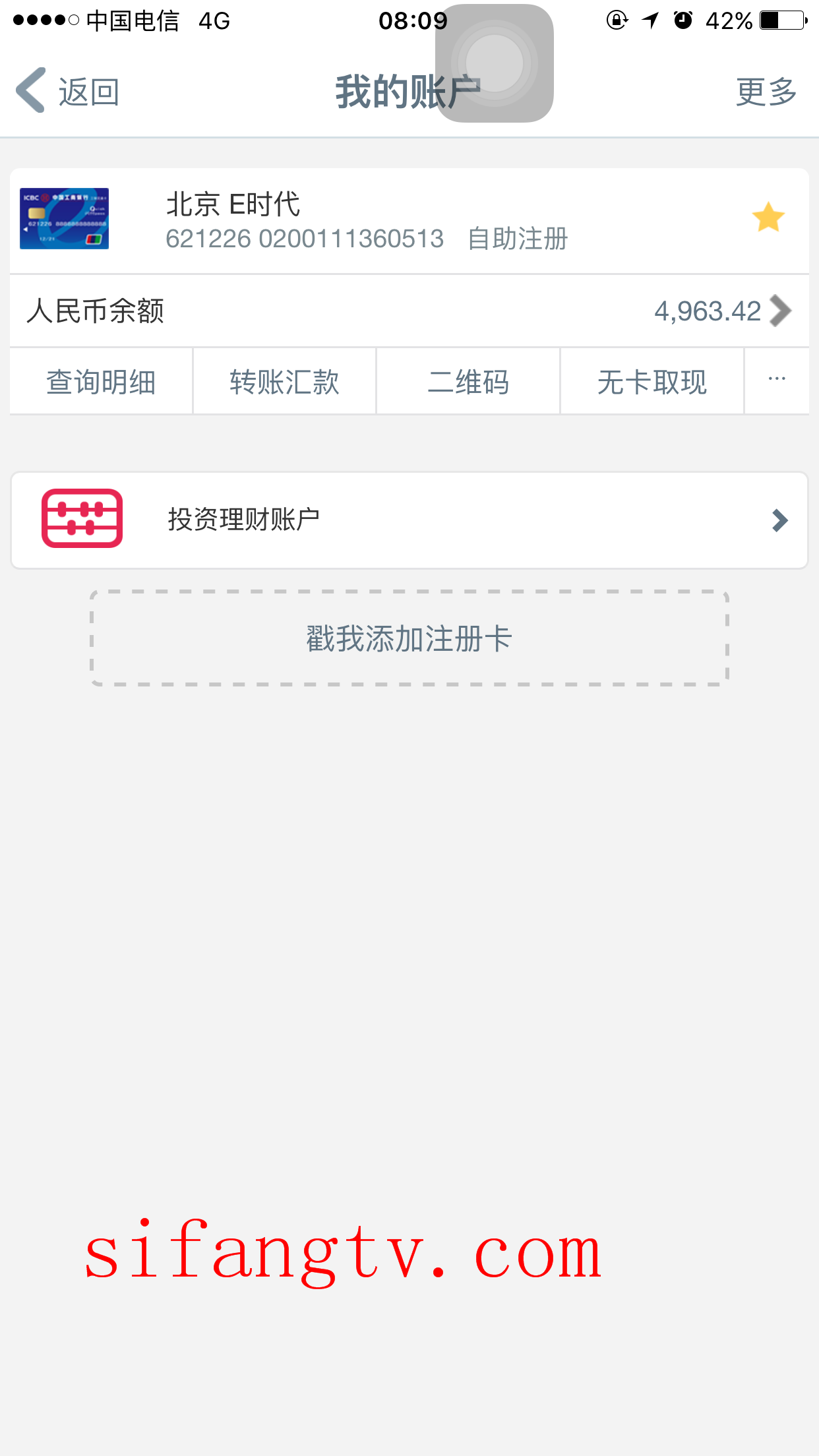Viewport: 819px width, 1456px height.
Task: Open 投资理财账户 row
Action: pos(409,520)
